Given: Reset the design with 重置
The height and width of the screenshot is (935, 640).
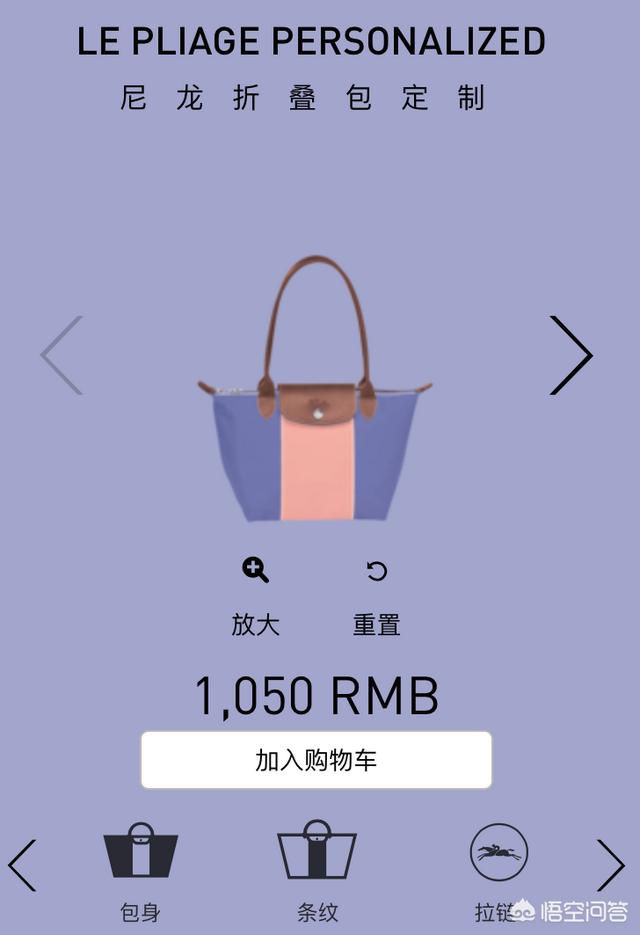Looking at the screenshot, I should coord(377,571).
